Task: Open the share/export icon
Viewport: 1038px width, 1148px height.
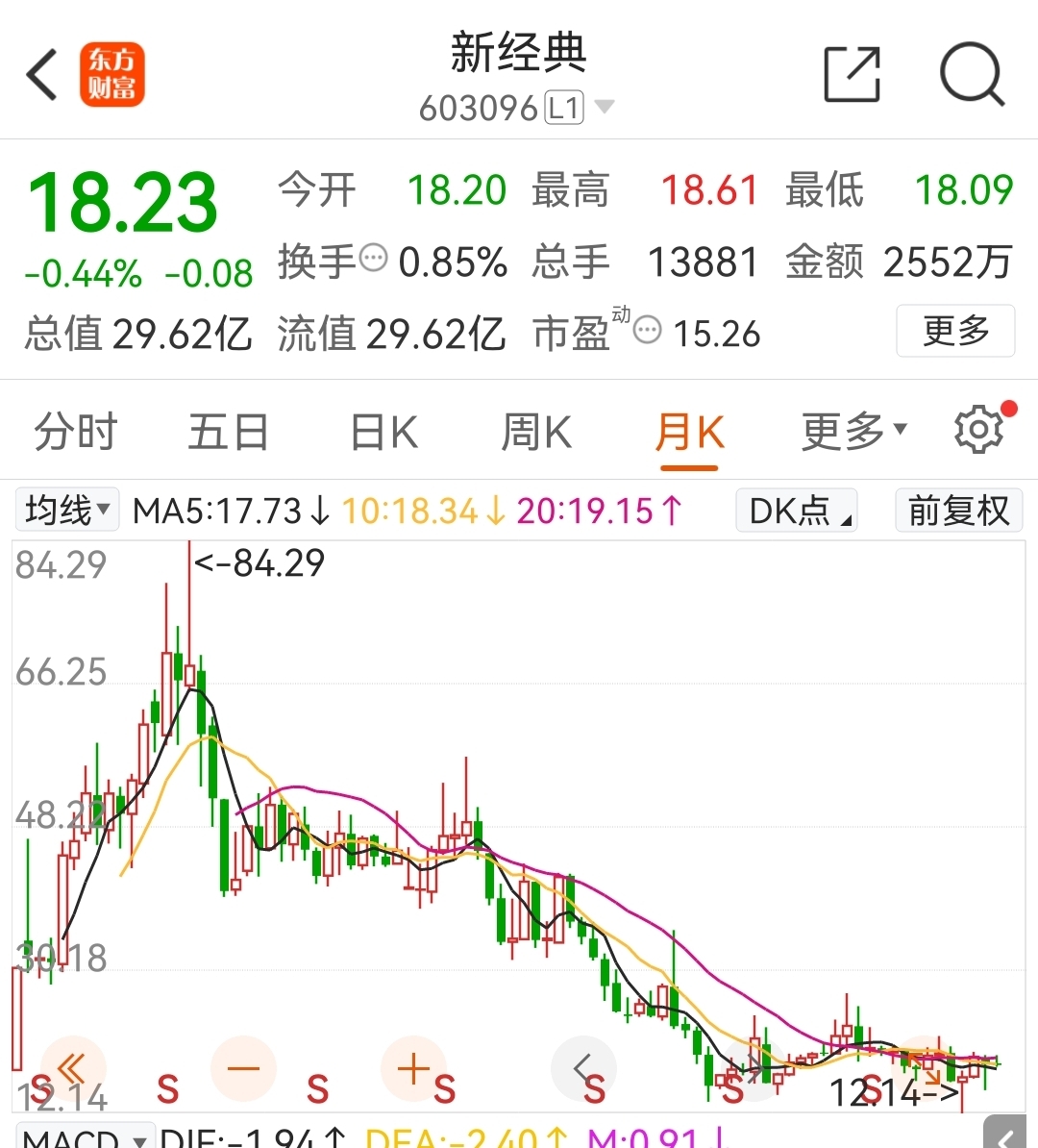Action: click(852, 74)
